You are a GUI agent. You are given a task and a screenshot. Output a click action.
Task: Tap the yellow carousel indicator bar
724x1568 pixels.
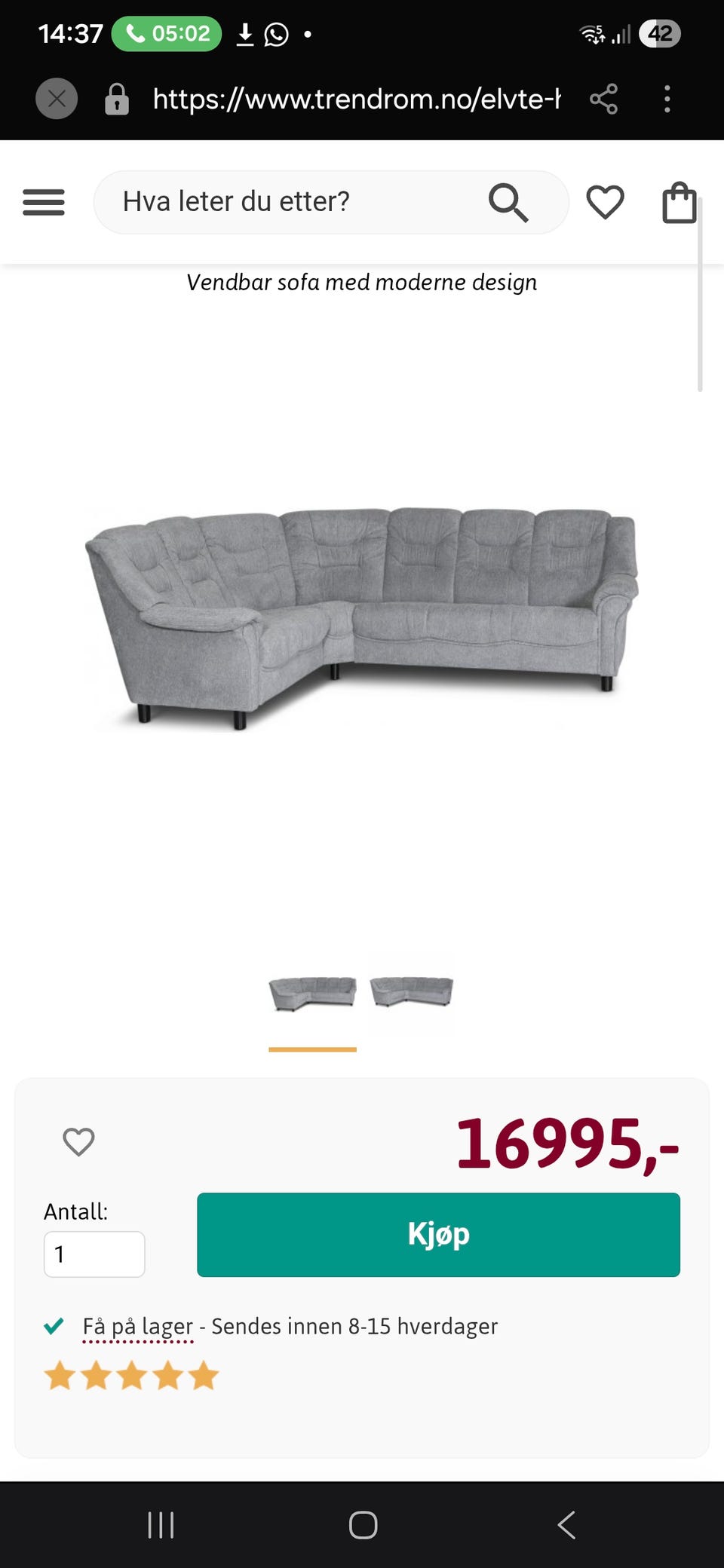(x=311, y=1047)
